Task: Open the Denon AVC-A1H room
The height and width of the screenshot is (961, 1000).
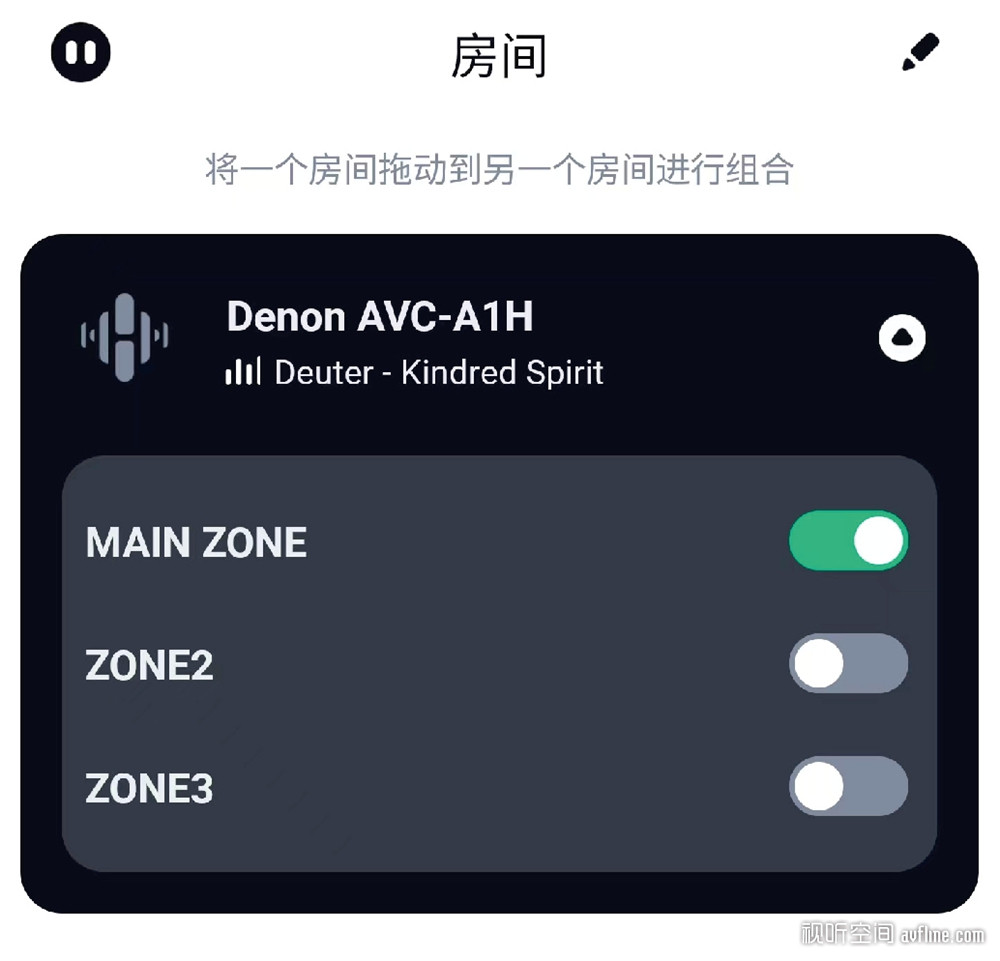Action: [380, 318]
